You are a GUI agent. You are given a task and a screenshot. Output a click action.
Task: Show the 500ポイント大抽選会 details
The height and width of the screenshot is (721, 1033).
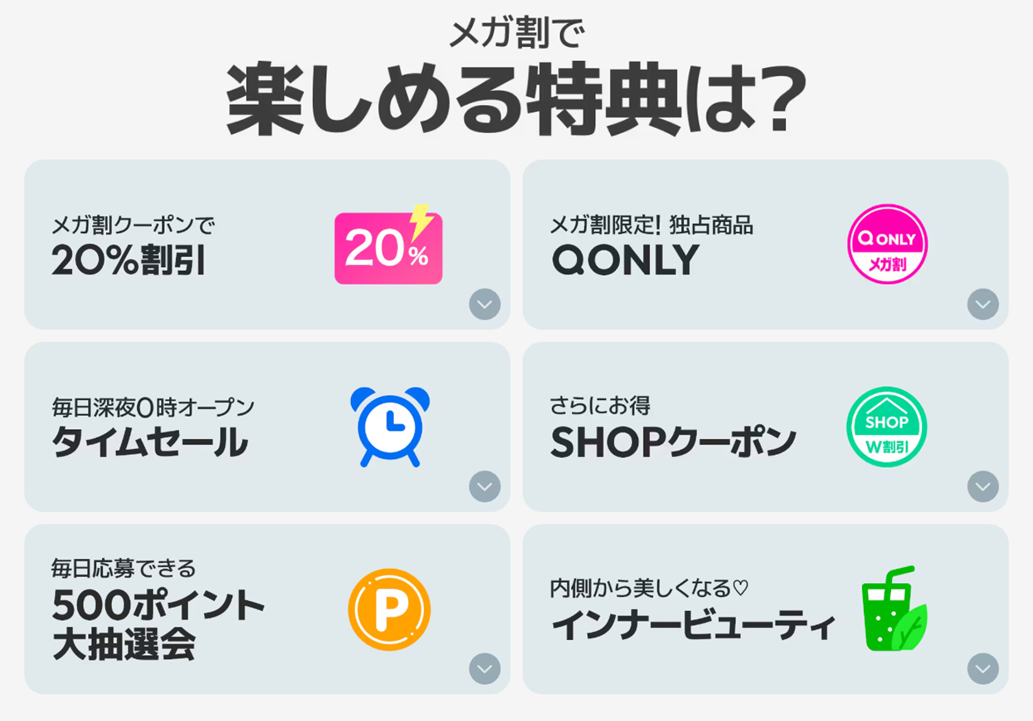tap(485, 668)
